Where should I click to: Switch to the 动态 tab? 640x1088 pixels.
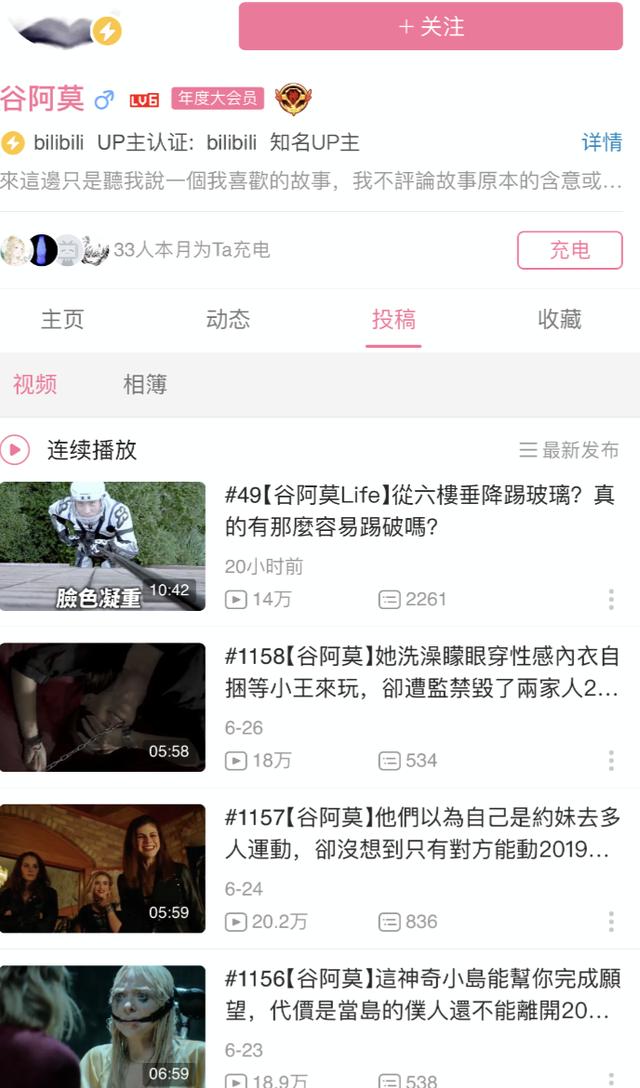pos(228,320)
